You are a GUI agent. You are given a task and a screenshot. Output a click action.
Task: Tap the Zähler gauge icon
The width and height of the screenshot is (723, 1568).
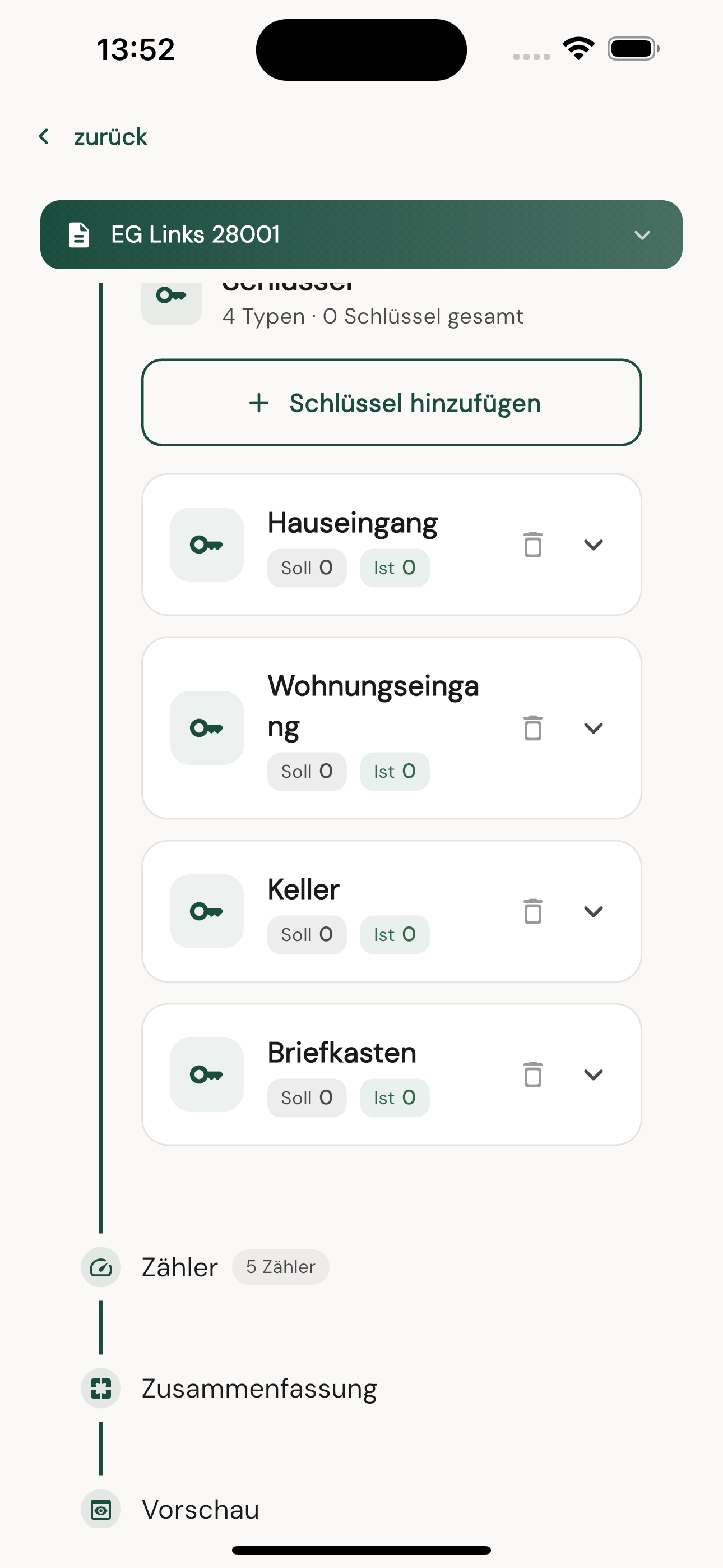[100, 1267]
